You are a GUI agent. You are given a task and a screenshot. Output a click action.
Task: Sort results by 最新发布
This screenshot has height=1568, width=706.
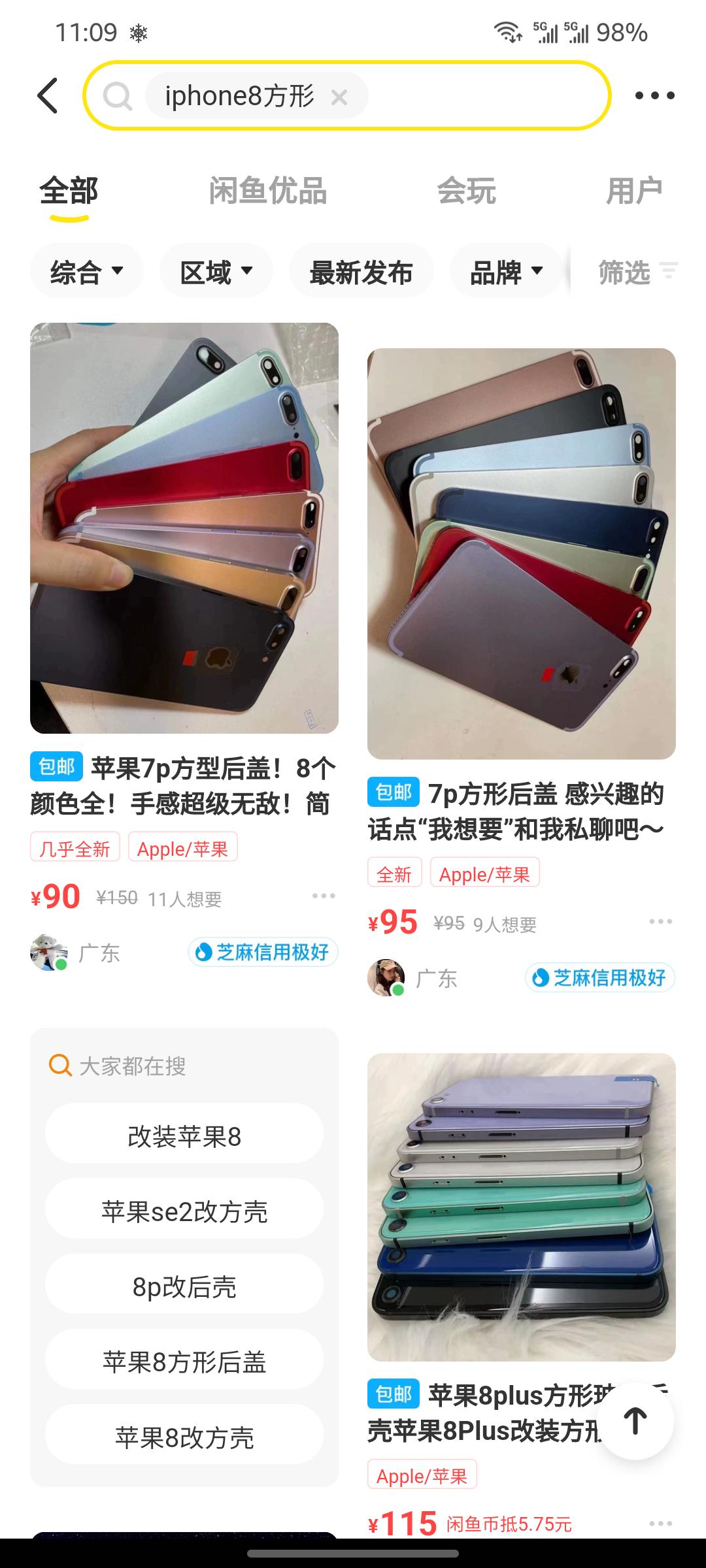click(361, 271)
